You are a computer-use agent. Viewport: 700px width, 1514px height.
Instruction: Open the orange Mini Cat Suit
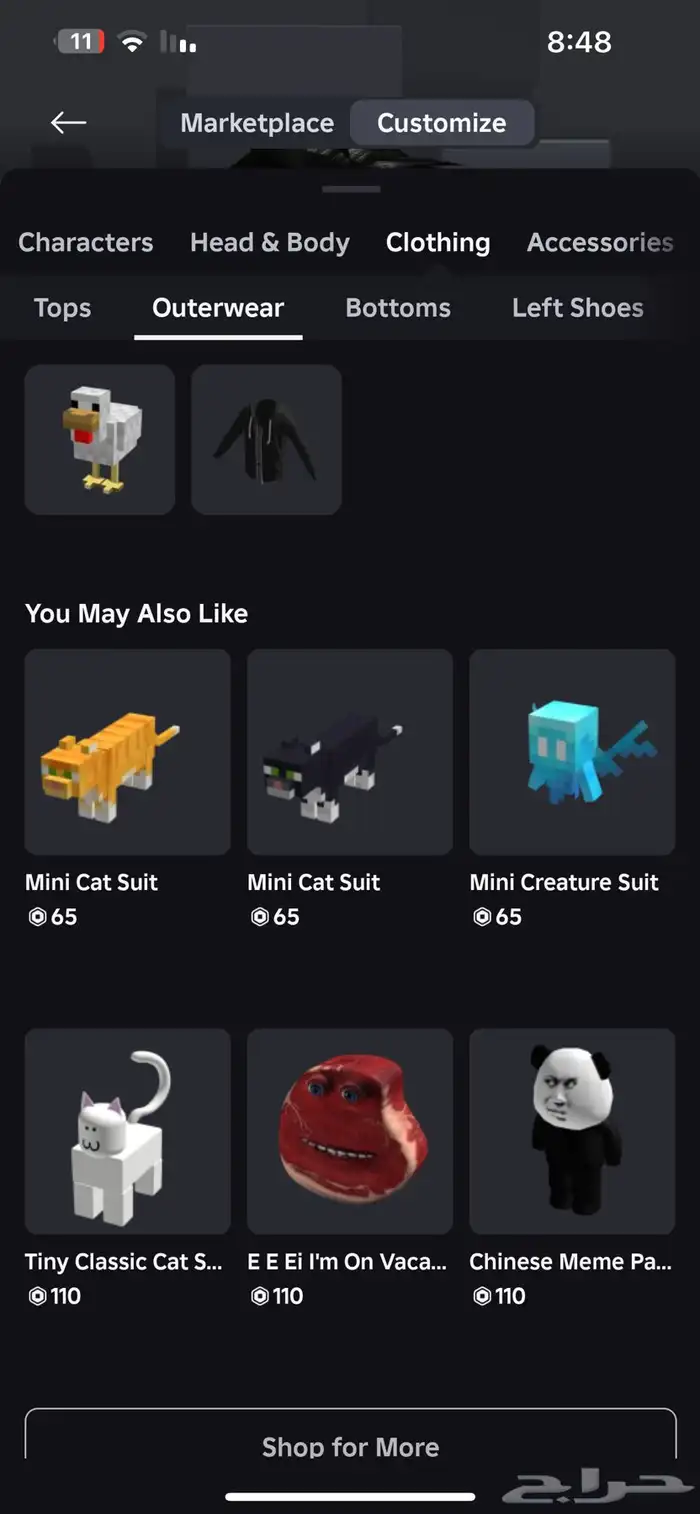(128, 752)
